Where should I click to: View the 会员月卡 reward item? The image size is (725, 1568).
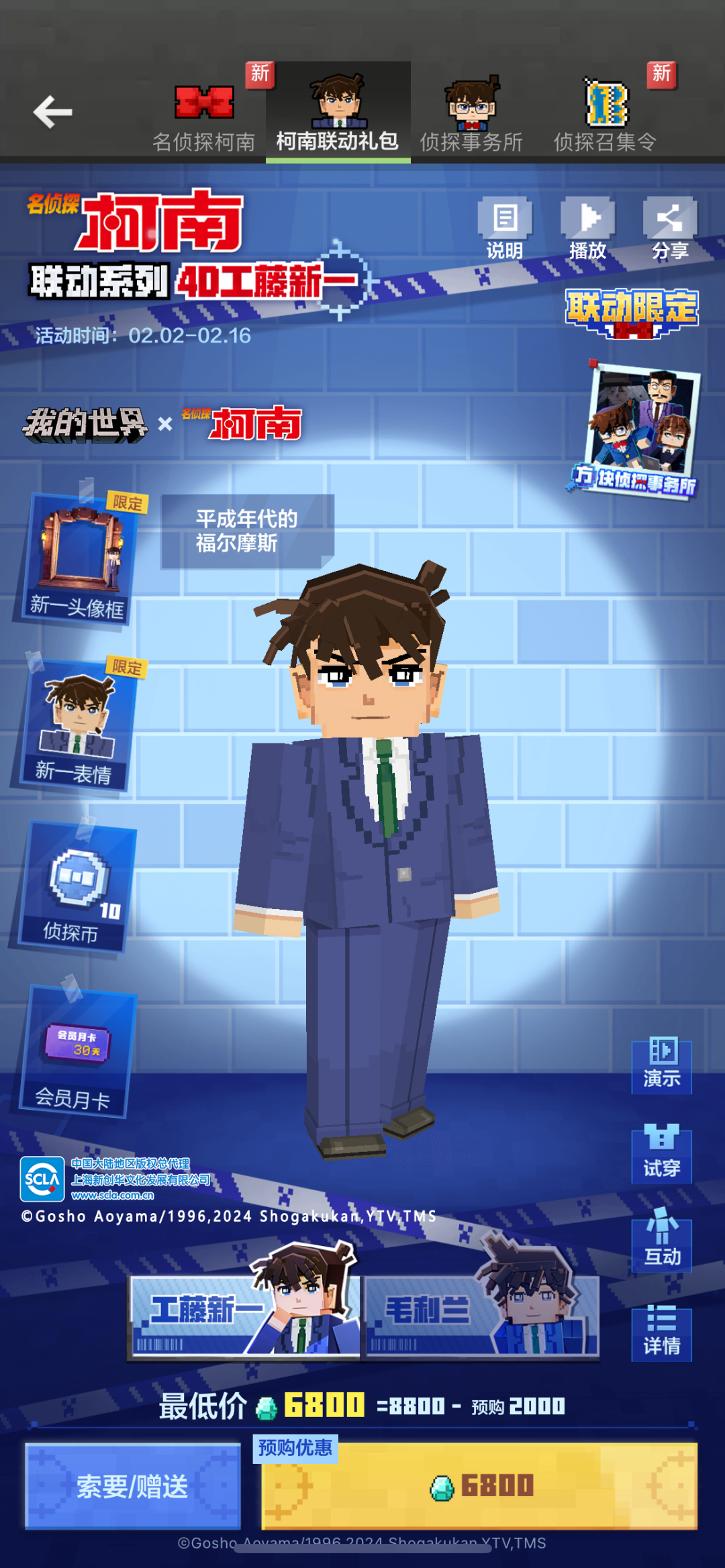pos(76,1051)
